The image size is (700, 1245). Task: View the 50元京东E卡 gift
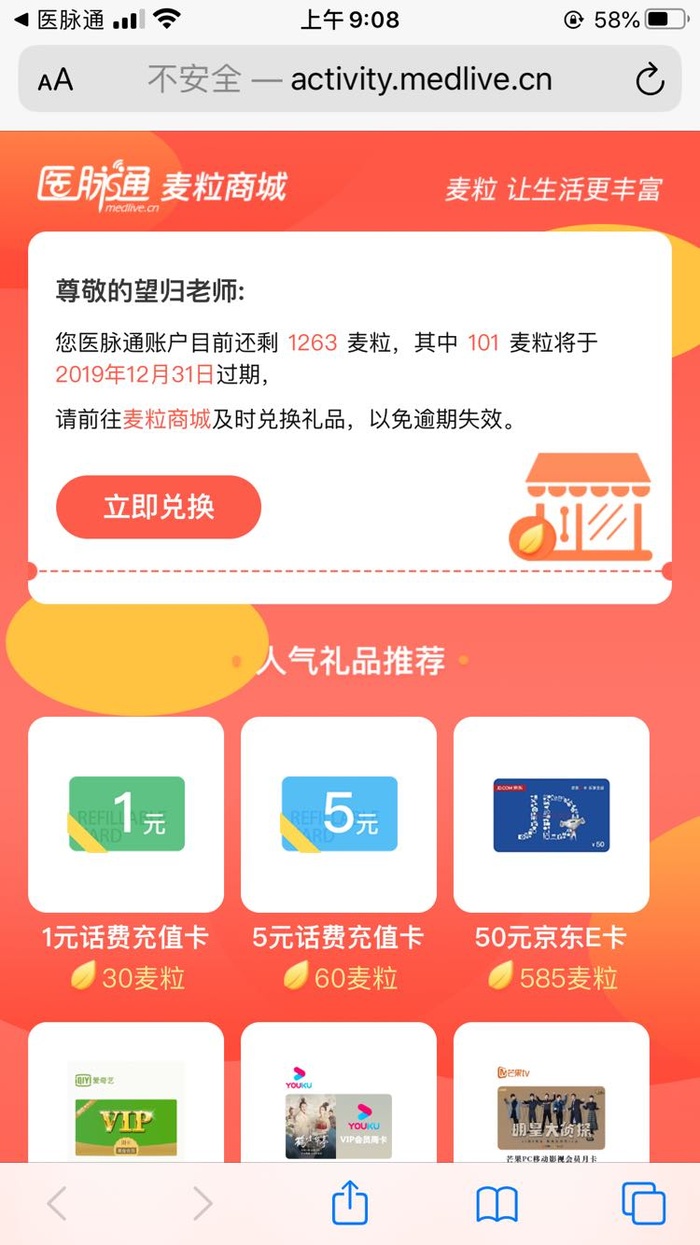coord(551,814)
